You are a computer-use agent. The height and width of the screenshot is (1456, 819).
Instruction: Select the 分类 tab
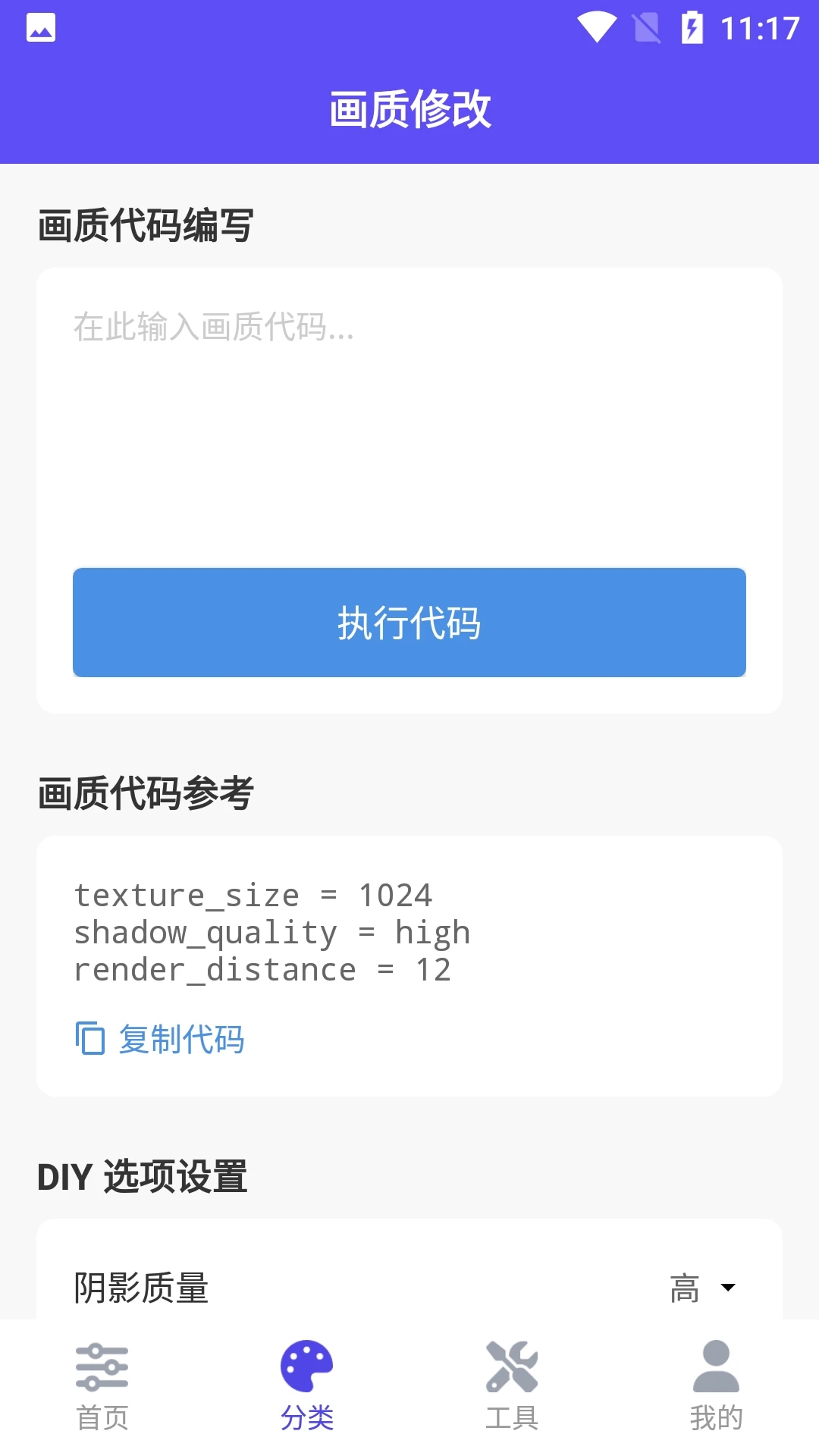point(307,1385)
